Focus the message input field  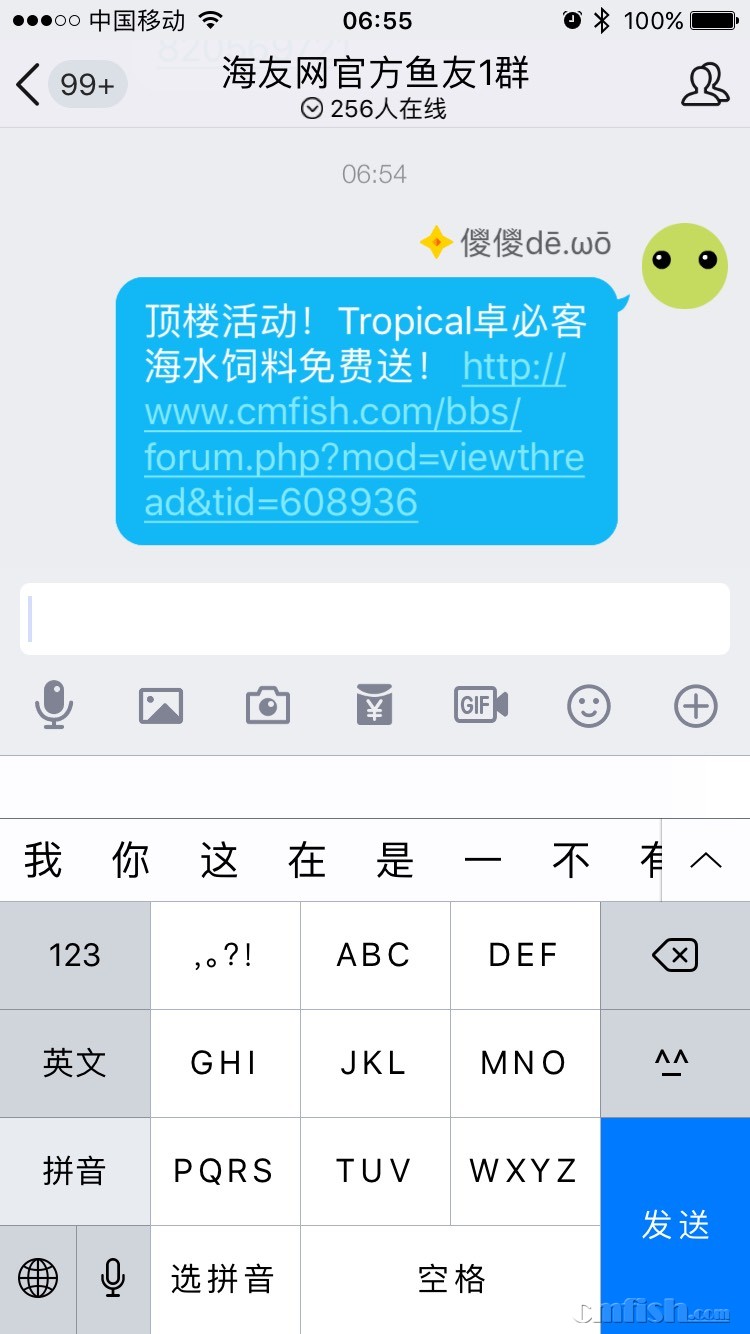tap(374, 619)
